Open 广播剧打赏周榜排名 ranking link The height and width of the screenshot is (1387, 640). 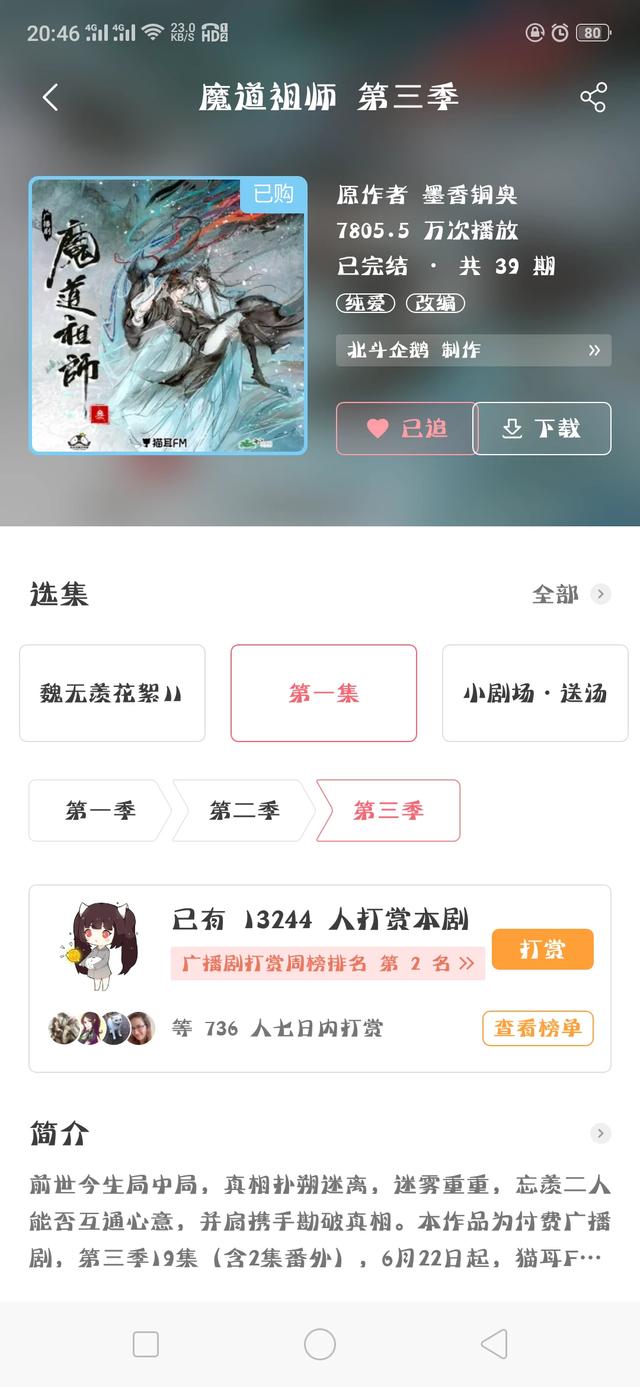(328, 963)
